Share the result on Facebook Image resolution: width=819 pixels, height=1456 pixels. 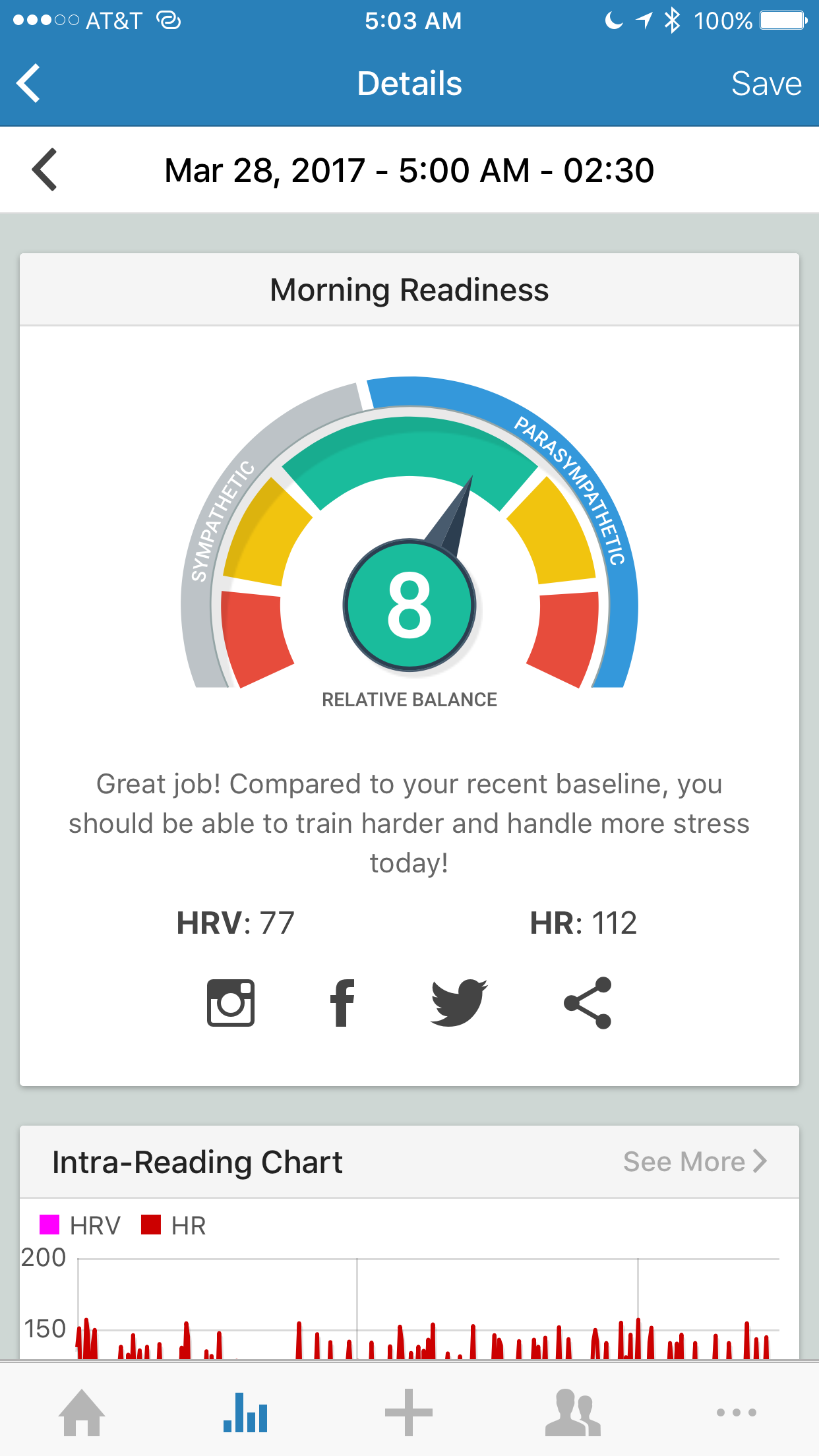pyautogui.click(x=342, y=1003)
